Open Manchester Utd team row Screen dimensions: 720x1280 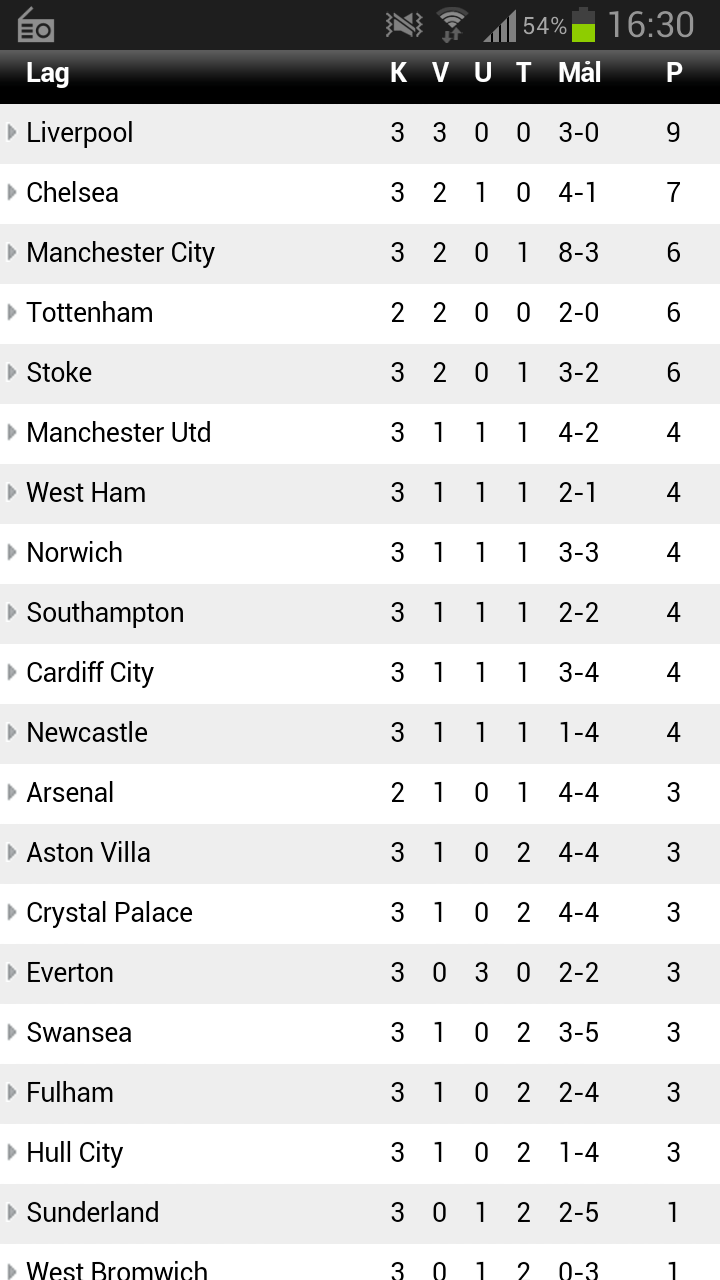tap(360, 433)
